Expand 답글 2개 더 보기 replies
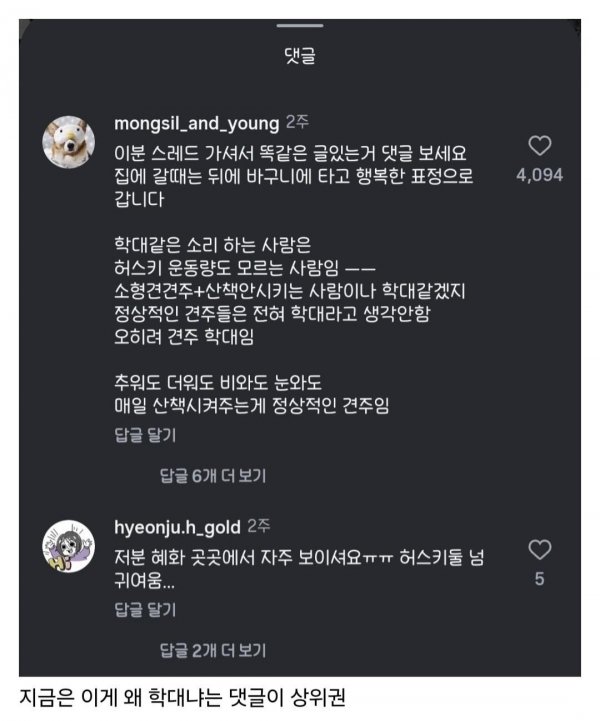The width and height of the screenshot is (600, 721). tap(212, 650)
